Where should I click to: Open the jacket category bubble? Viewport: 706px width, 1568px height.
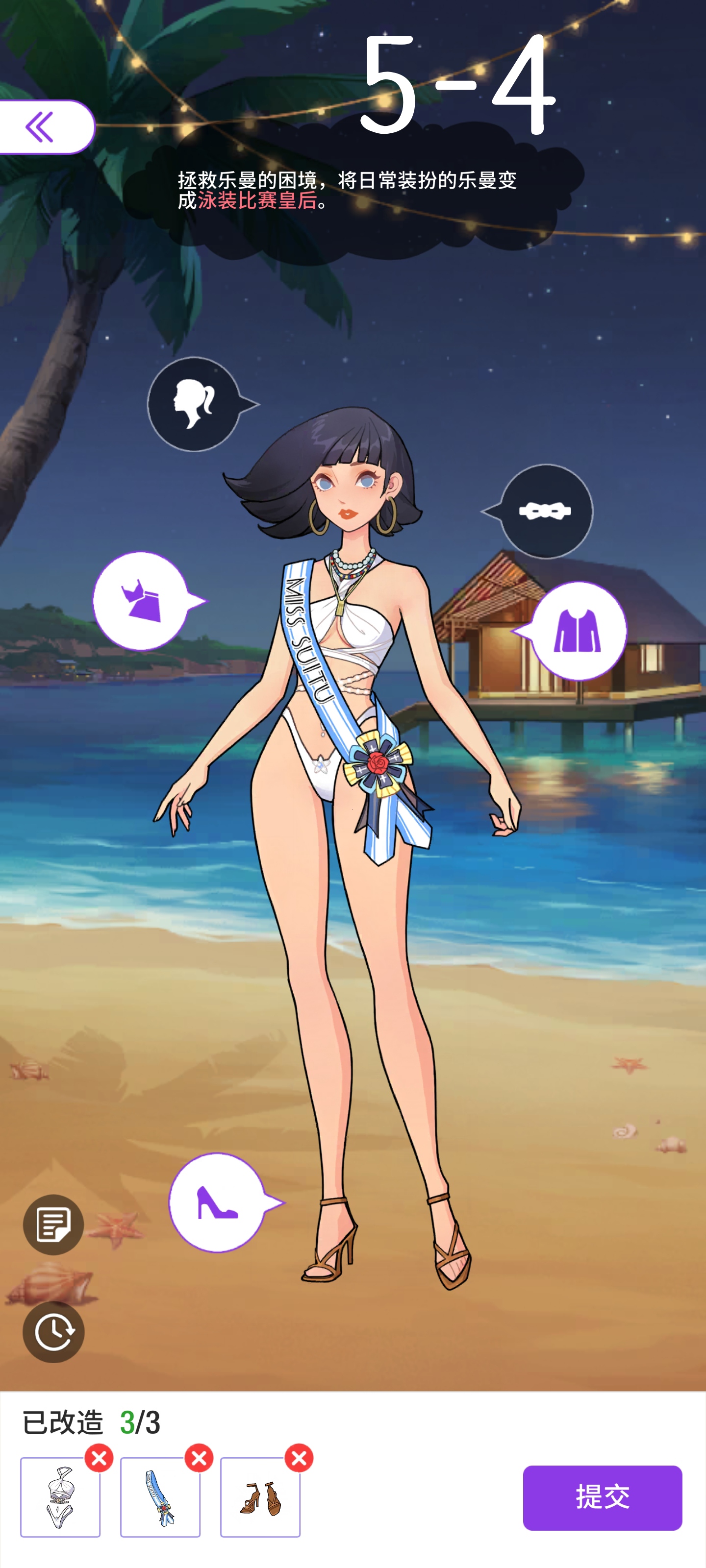pyautogui.click(x=577, y=631)
